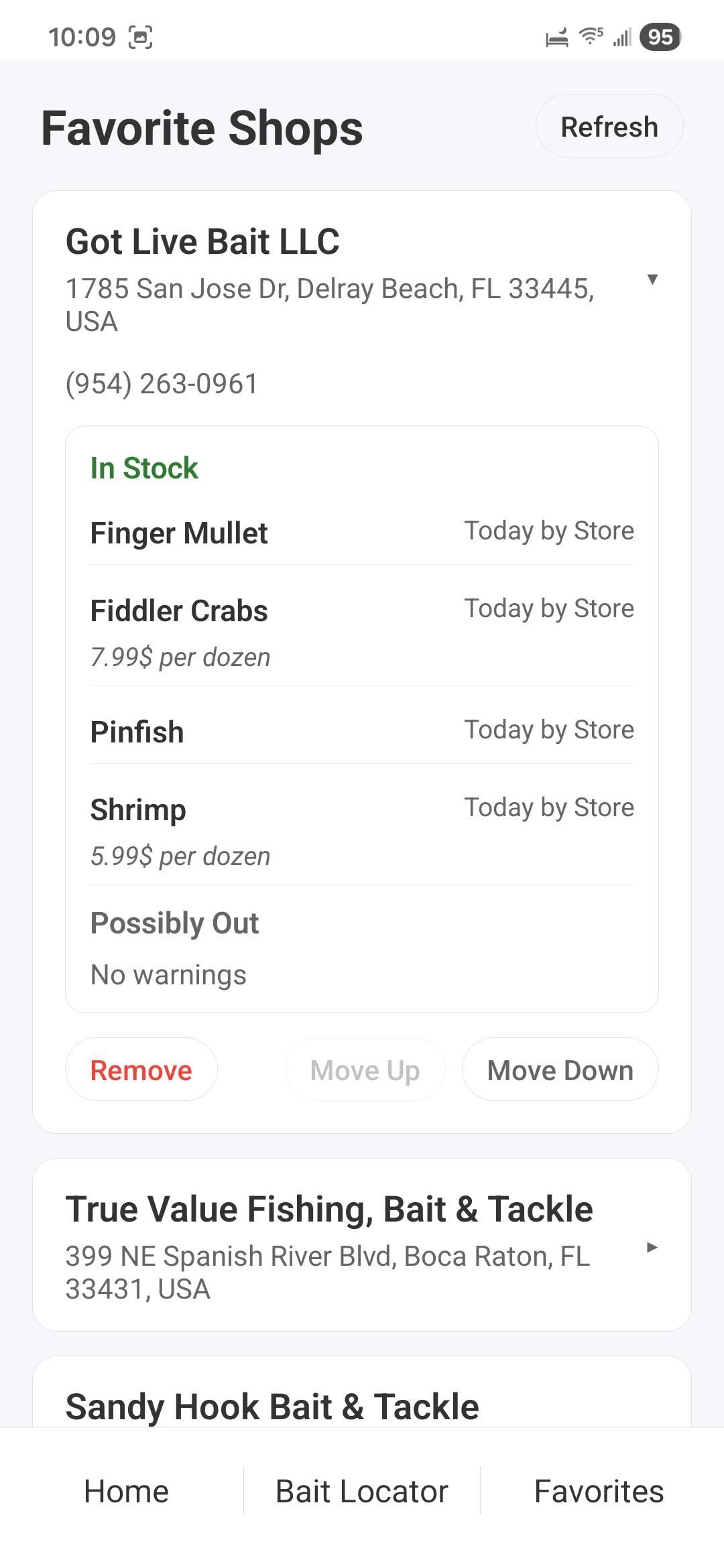This screenshot has height=1568, width=724.
Task: Tap the Finger Mullet stock row
Action: [x=362, y=533]
